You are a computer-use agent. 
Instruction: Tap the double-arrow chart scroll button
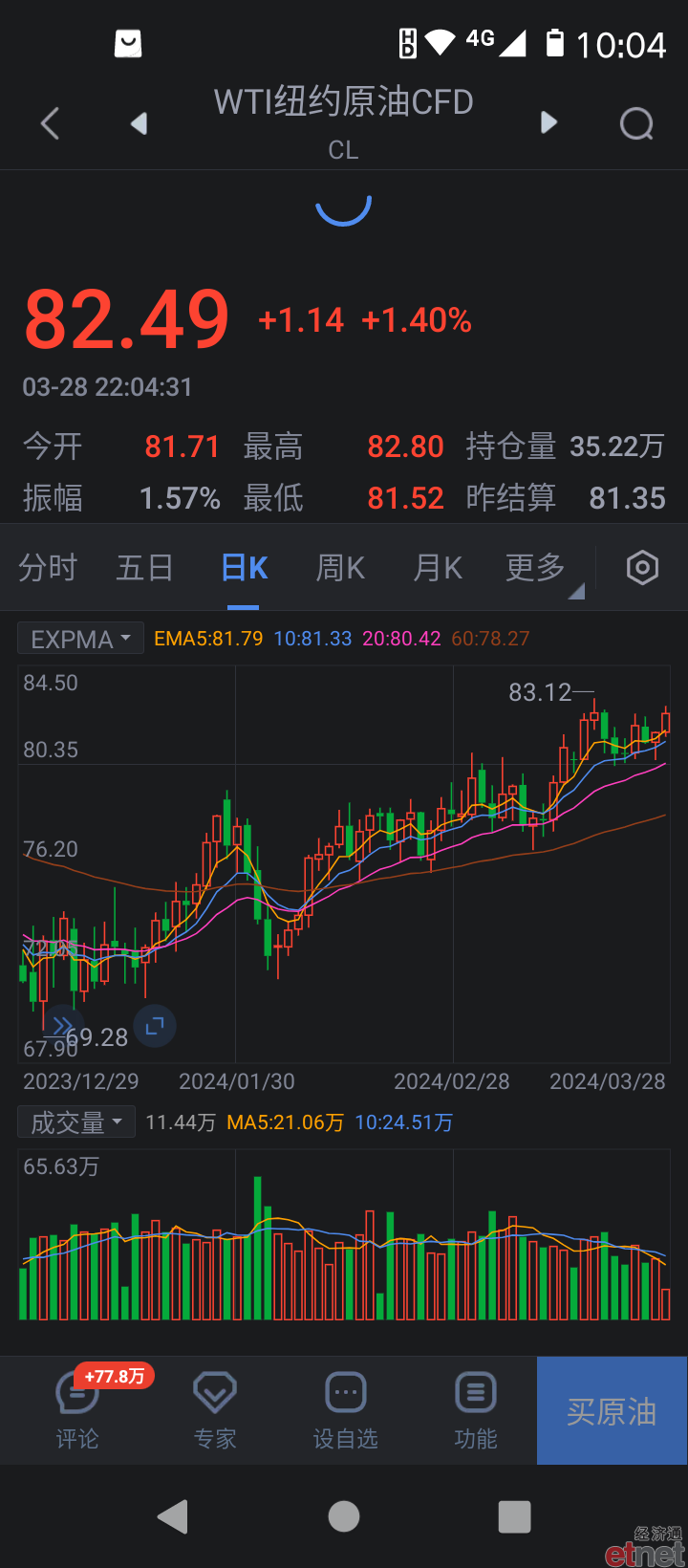click(x=63, y=1027)
